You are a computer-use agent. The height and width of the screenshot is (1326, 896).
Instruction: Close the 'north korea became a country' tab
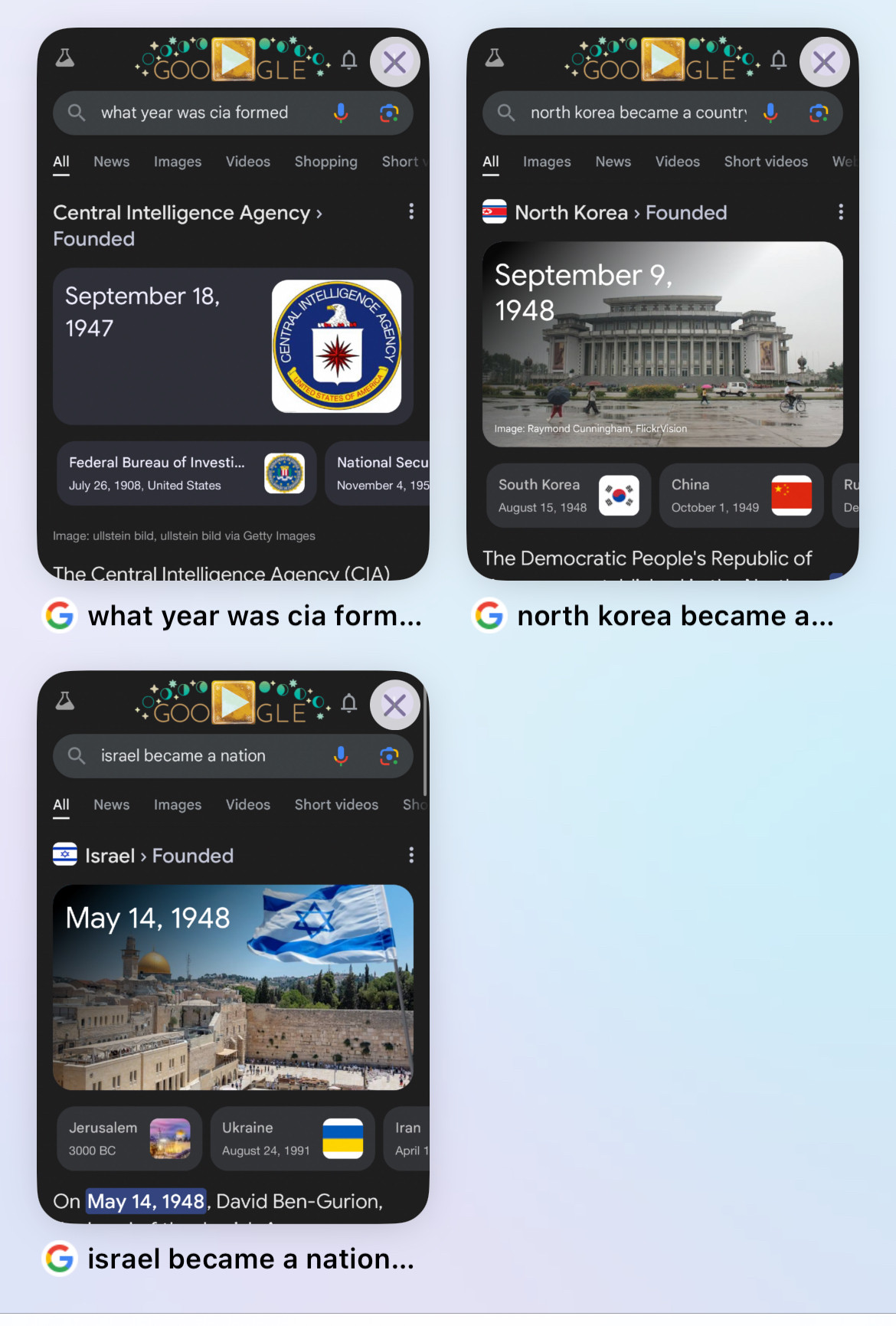pyautogui.click(x=824, y=62)
